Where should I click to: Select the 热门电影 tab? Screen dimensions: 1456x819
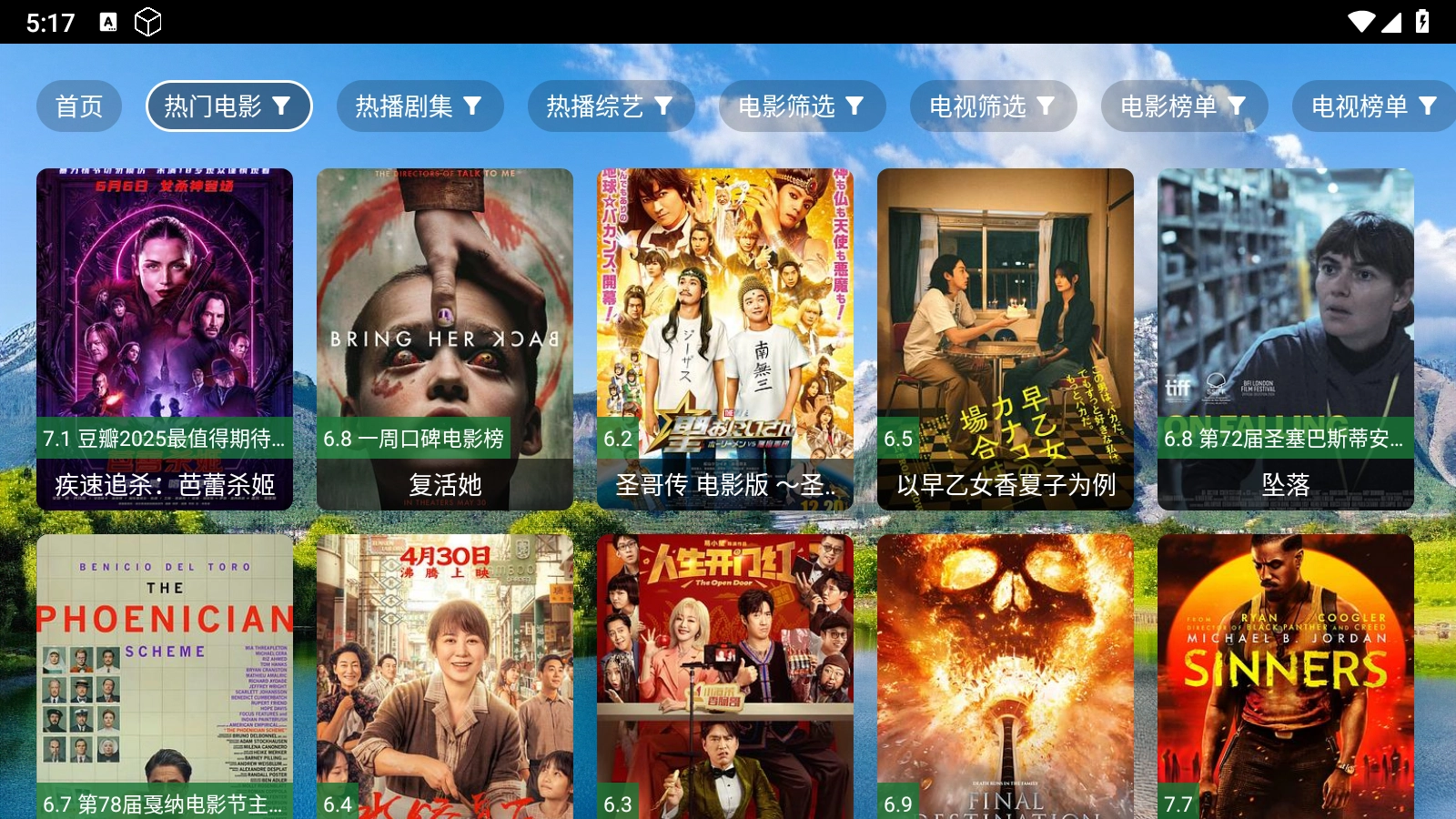point(228,106)
